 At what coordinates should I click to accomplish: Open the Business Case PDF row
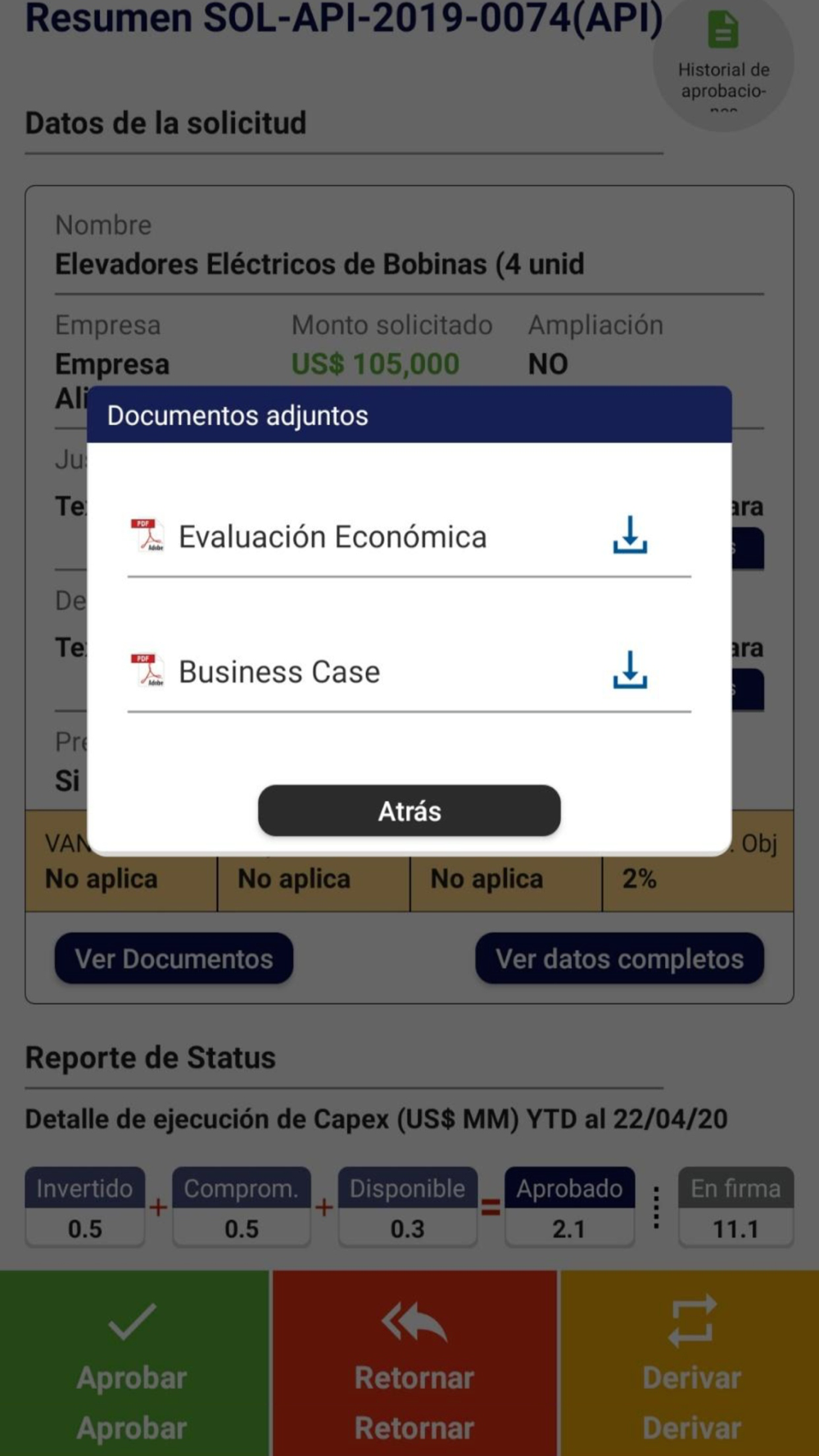(409, 671)
